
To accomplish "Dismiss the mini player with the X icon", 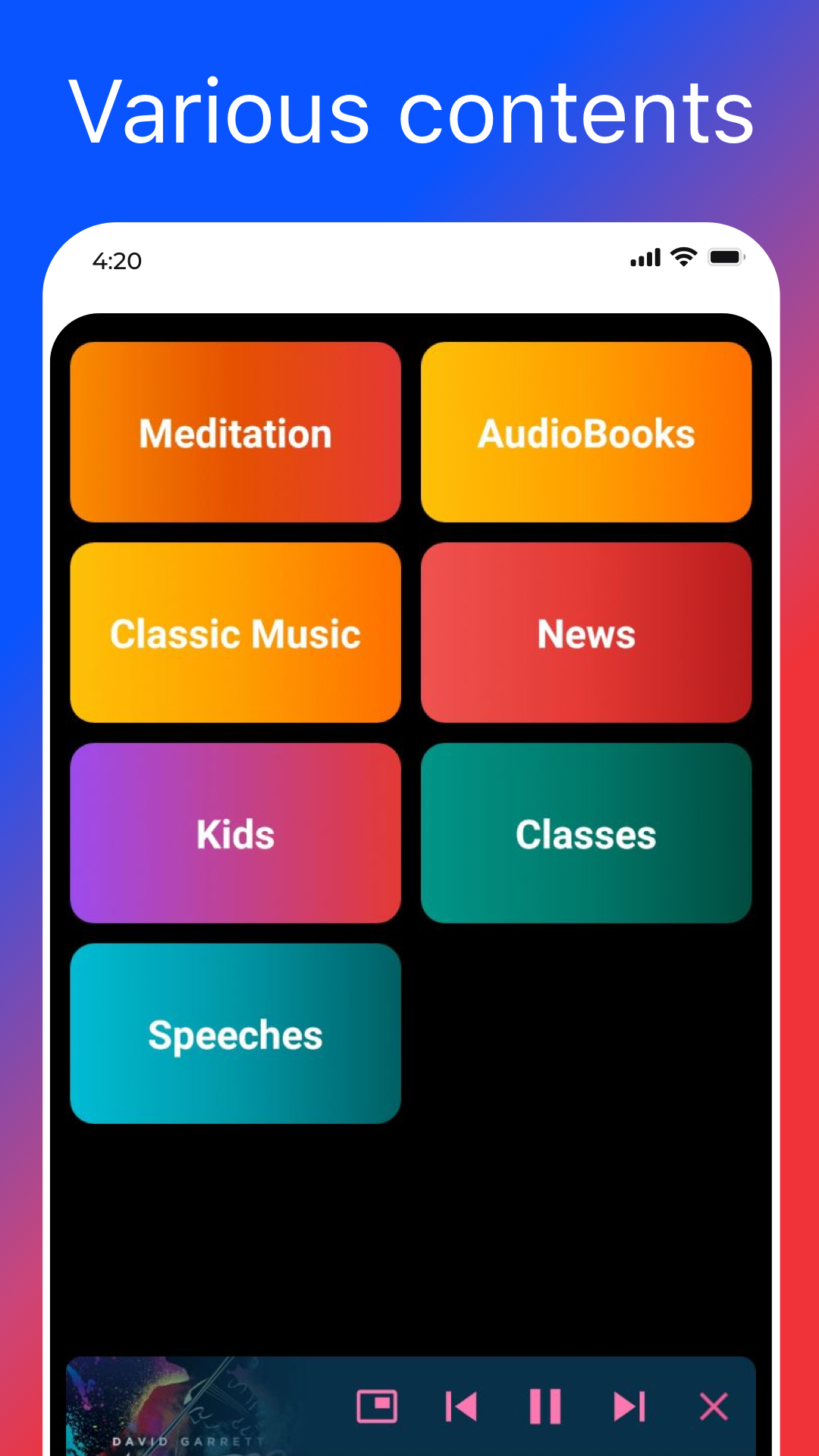I will pyautogui.click(x=714, y=1407).
